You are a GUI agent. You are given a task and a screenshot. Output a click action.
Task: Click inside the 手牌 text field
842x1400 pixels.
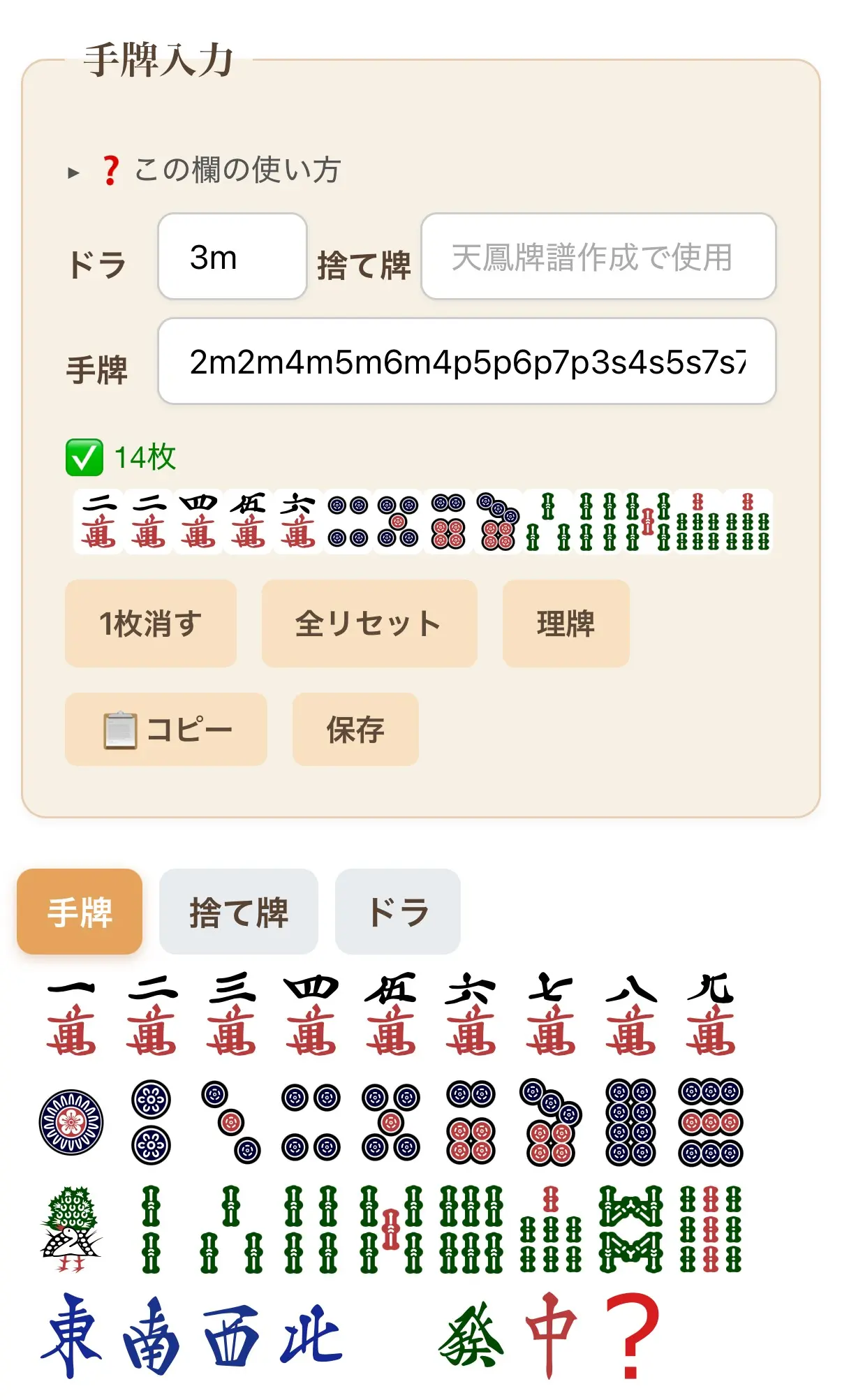[468, 360]
